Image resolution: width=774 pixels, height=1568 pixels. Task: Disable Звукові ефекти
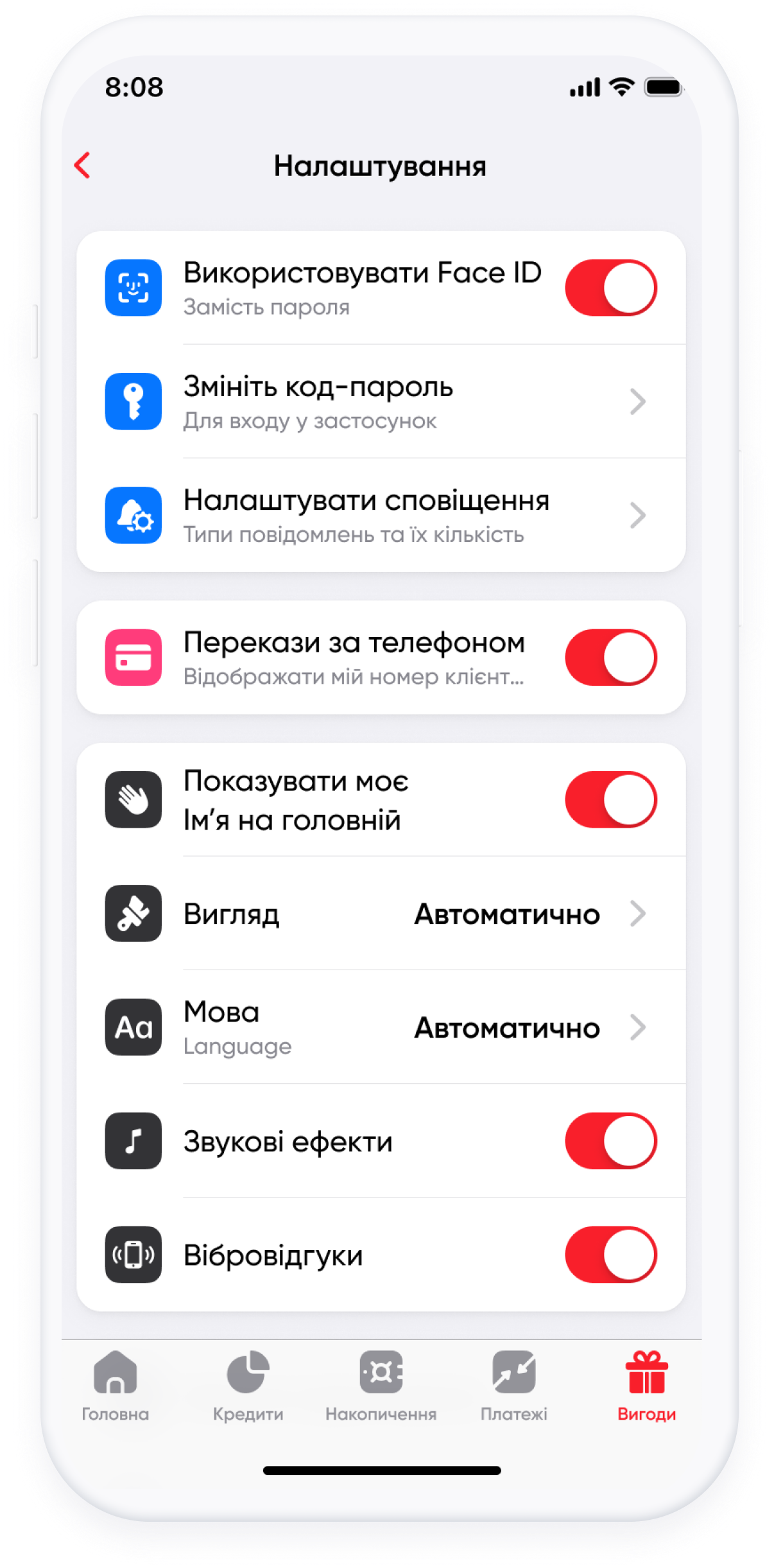coord(611,1142)
